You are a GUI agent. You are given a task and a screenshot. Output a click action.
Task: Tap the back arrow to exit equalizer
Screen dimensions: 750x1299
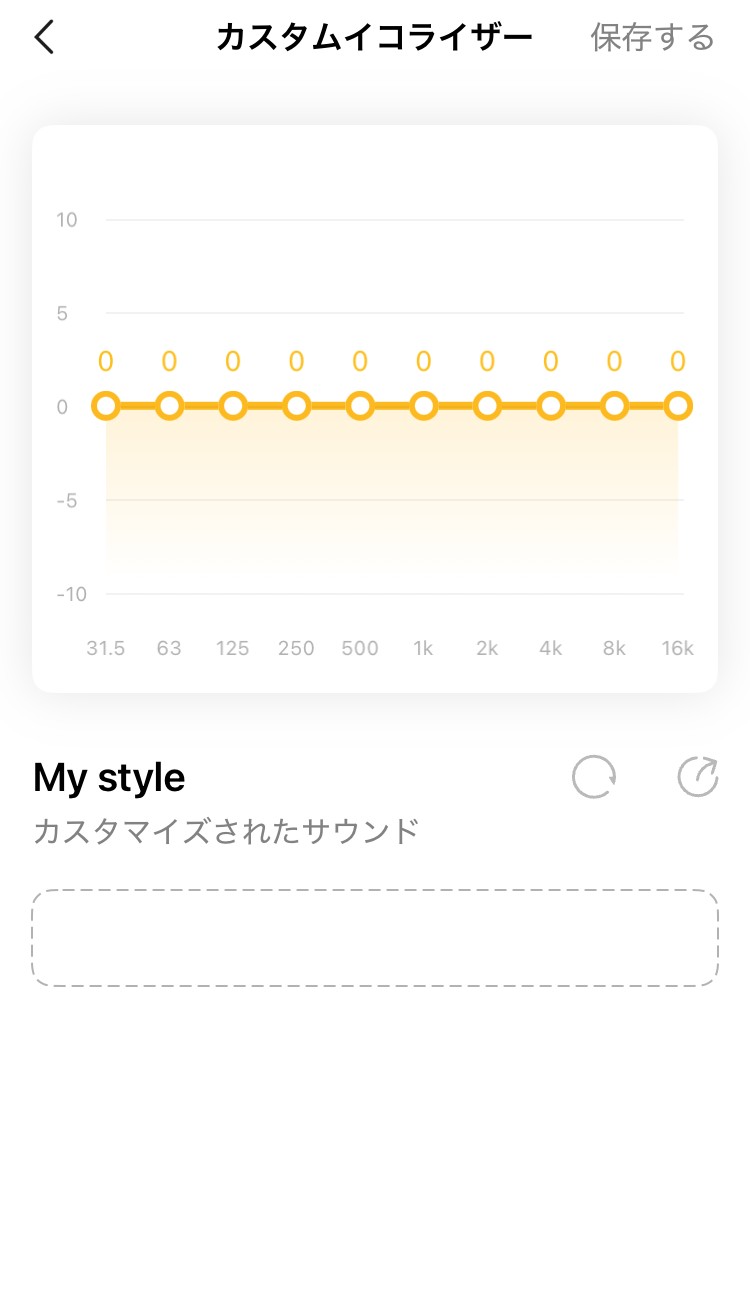(x=42, y=36)
